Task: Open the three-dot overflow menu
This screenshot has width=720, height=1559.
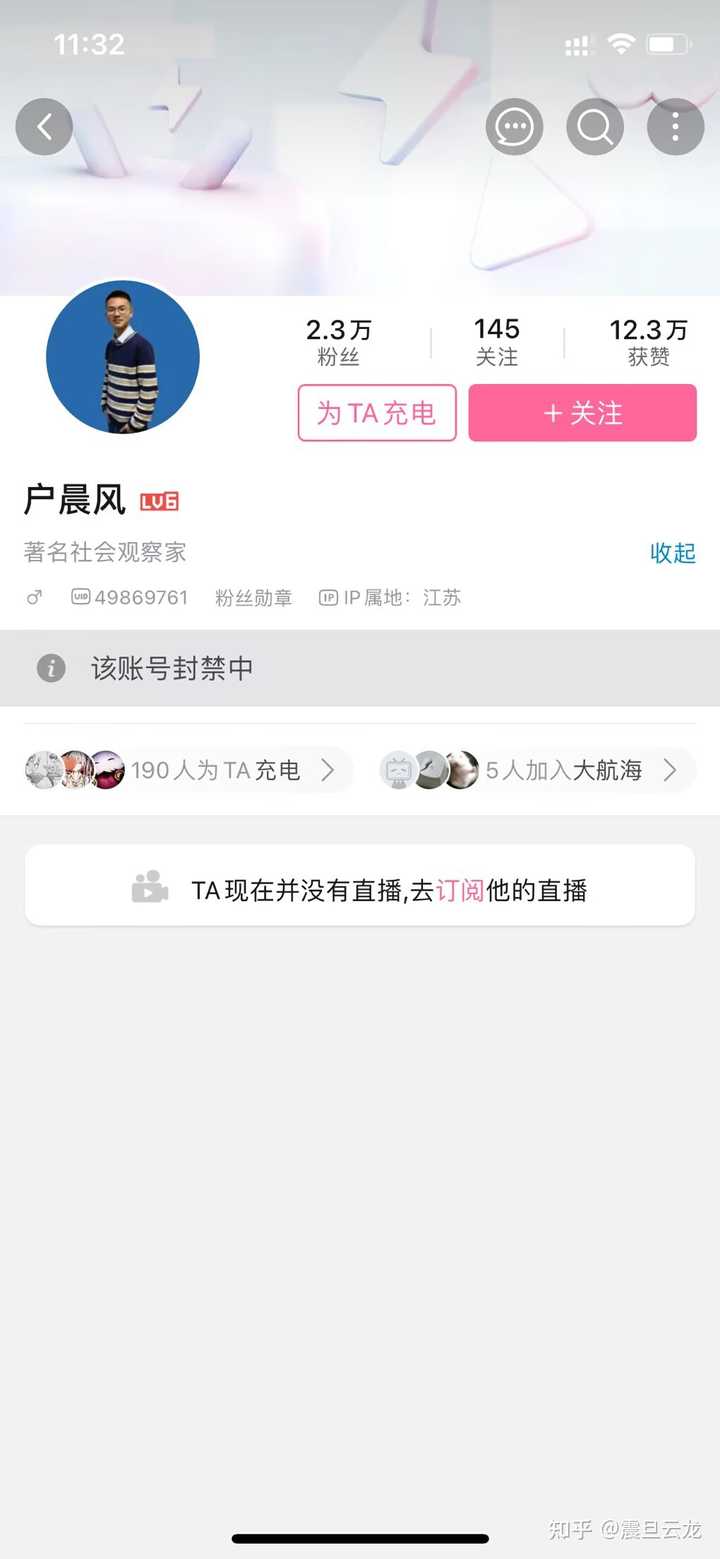Action: click(676, 127)
